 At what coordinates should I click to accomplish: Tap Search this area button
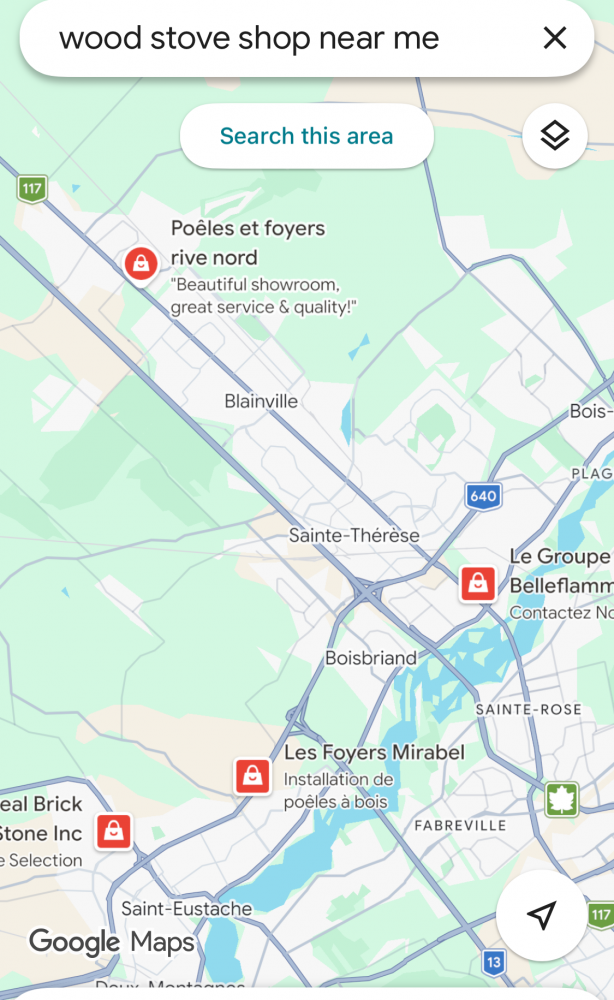pos(307,136)
